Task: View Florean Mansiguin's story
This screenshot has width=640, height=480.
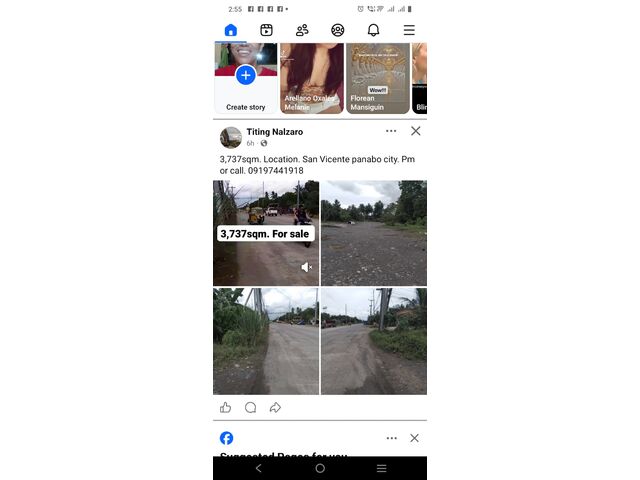Action: point(377,78)
